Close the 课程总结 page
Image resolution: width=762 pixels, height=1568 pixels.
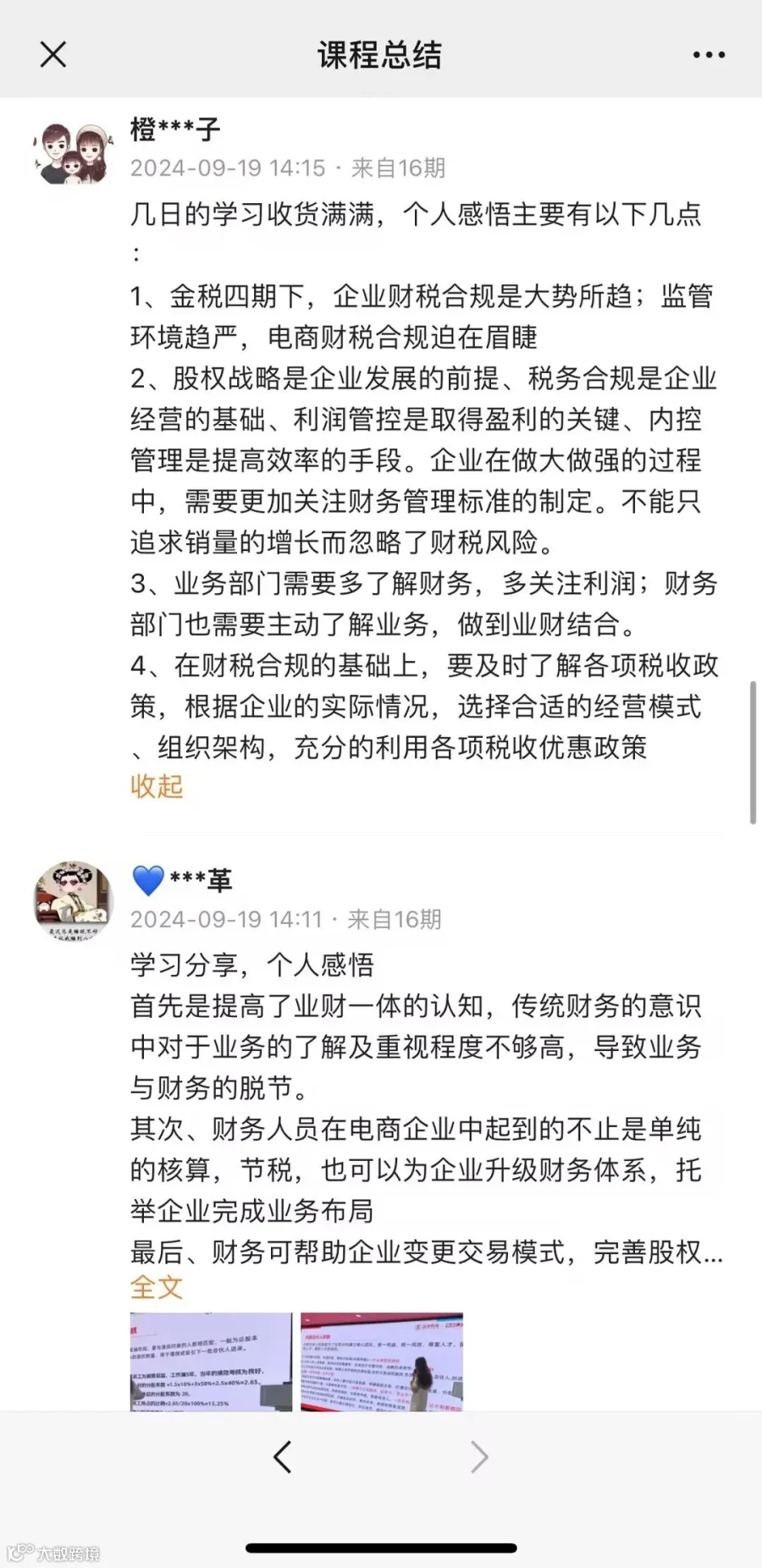click(x=52, y=55)
